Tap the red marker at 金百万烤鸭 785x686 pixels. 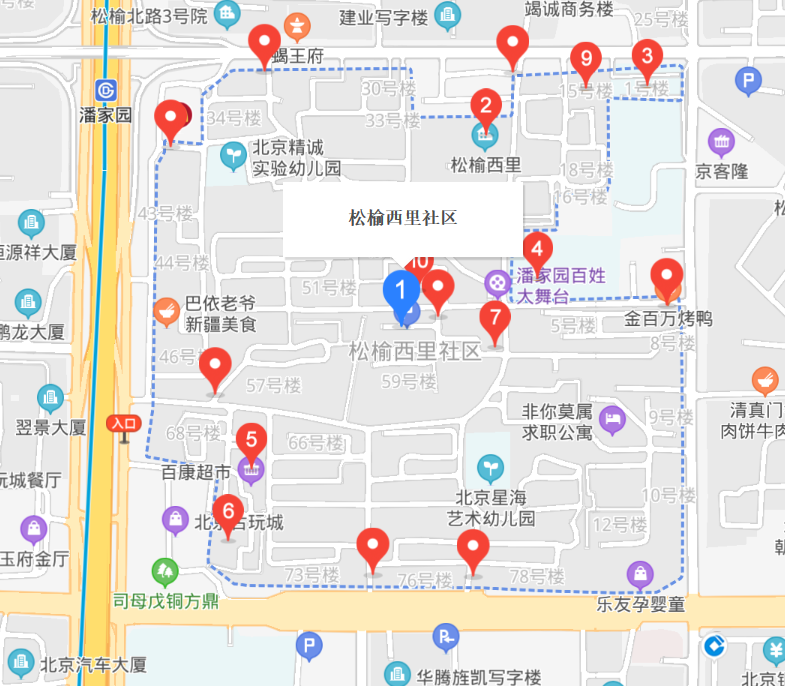point(667,275)
